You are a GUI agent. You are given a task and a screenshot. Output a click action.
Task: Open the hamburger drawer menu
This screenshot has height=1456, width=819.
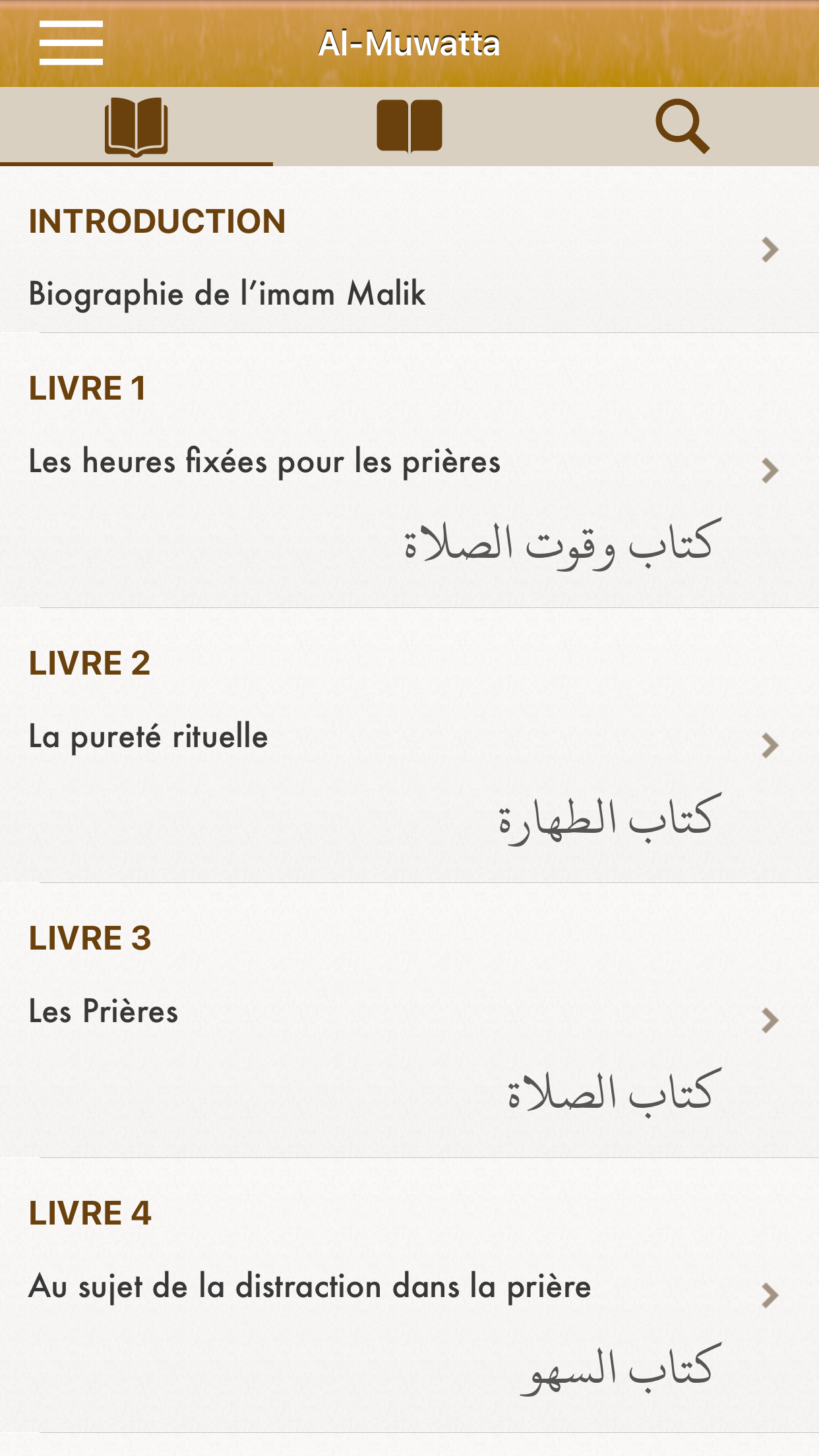[x=71, y=43]
